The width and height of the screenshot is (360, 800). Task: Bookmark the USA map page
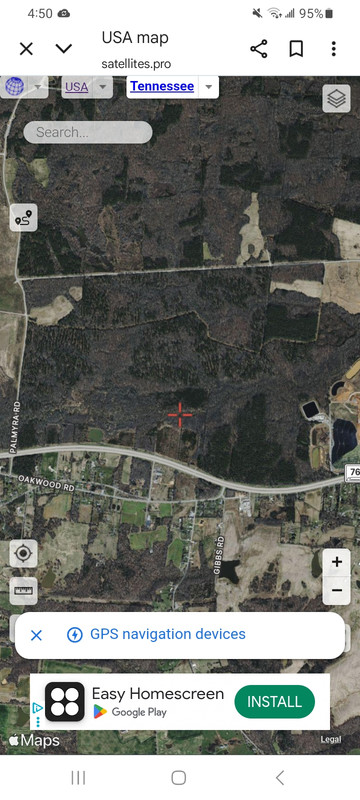tap(296, 49)
